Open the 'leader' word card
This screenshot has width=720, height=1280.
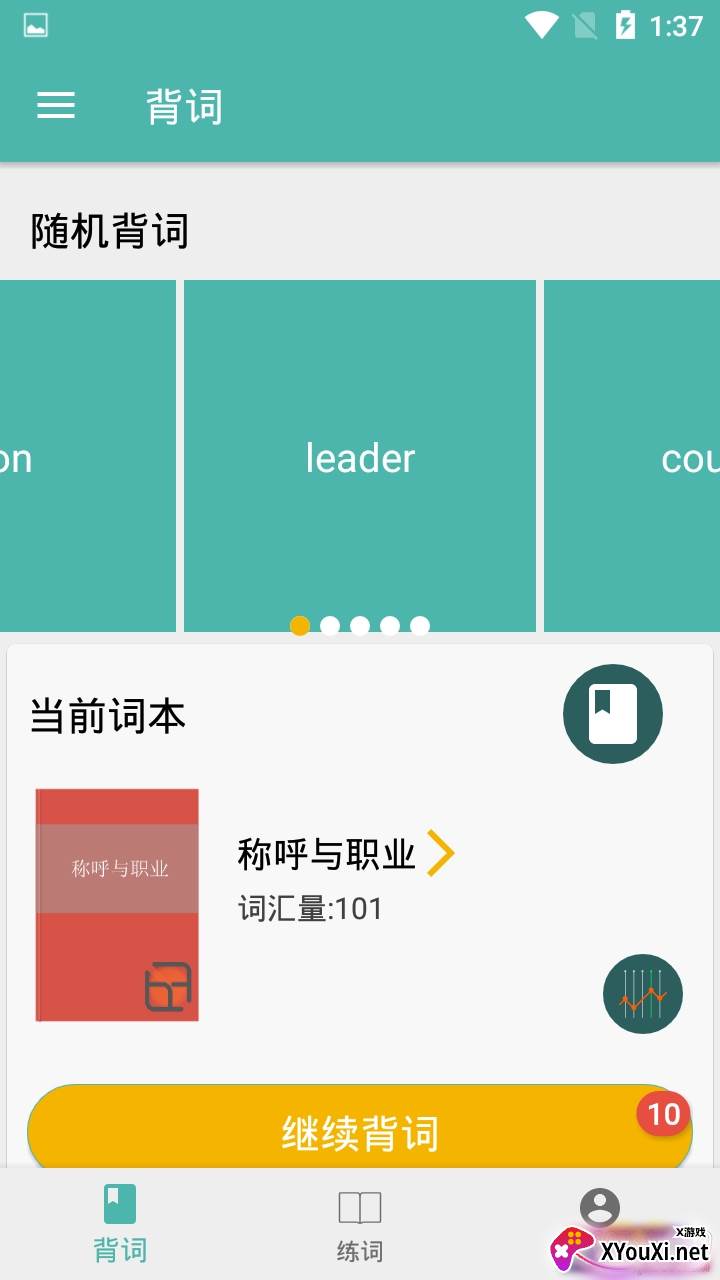point(360,457)
